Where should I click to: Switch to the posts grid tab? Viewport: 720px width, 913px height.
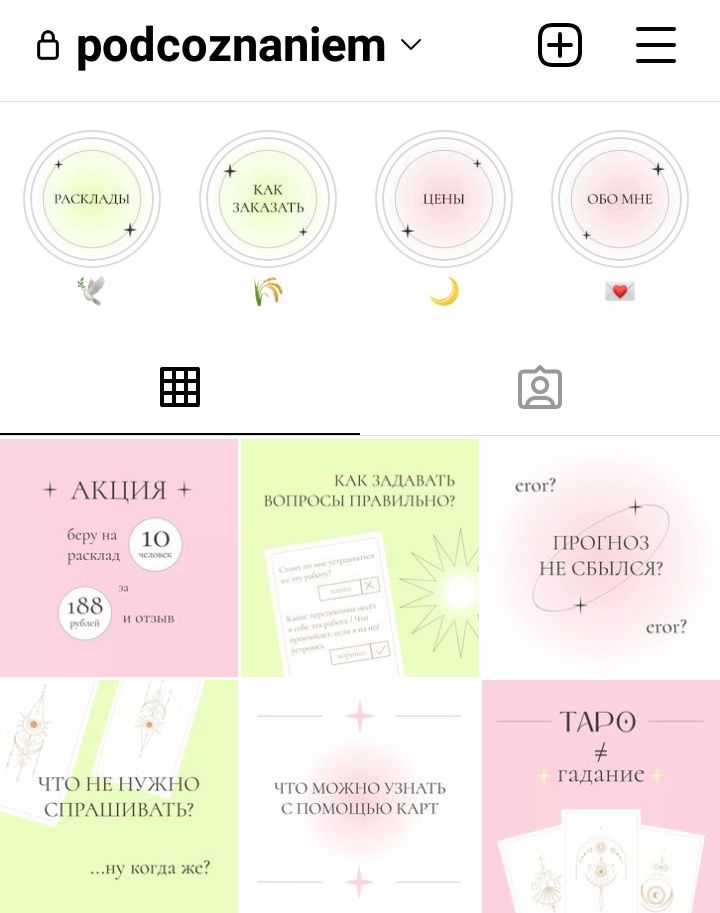(180, 387)
